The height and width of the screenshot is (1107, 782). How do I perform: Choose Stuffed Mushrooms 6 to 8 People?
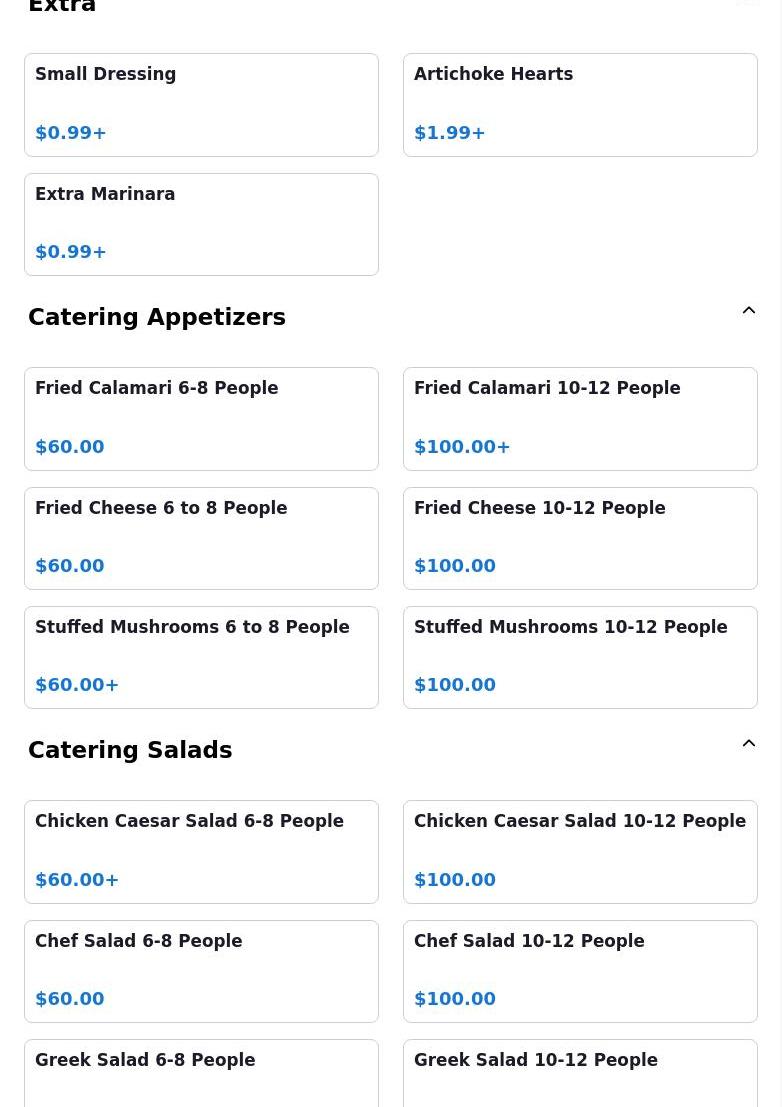(201, 657)
